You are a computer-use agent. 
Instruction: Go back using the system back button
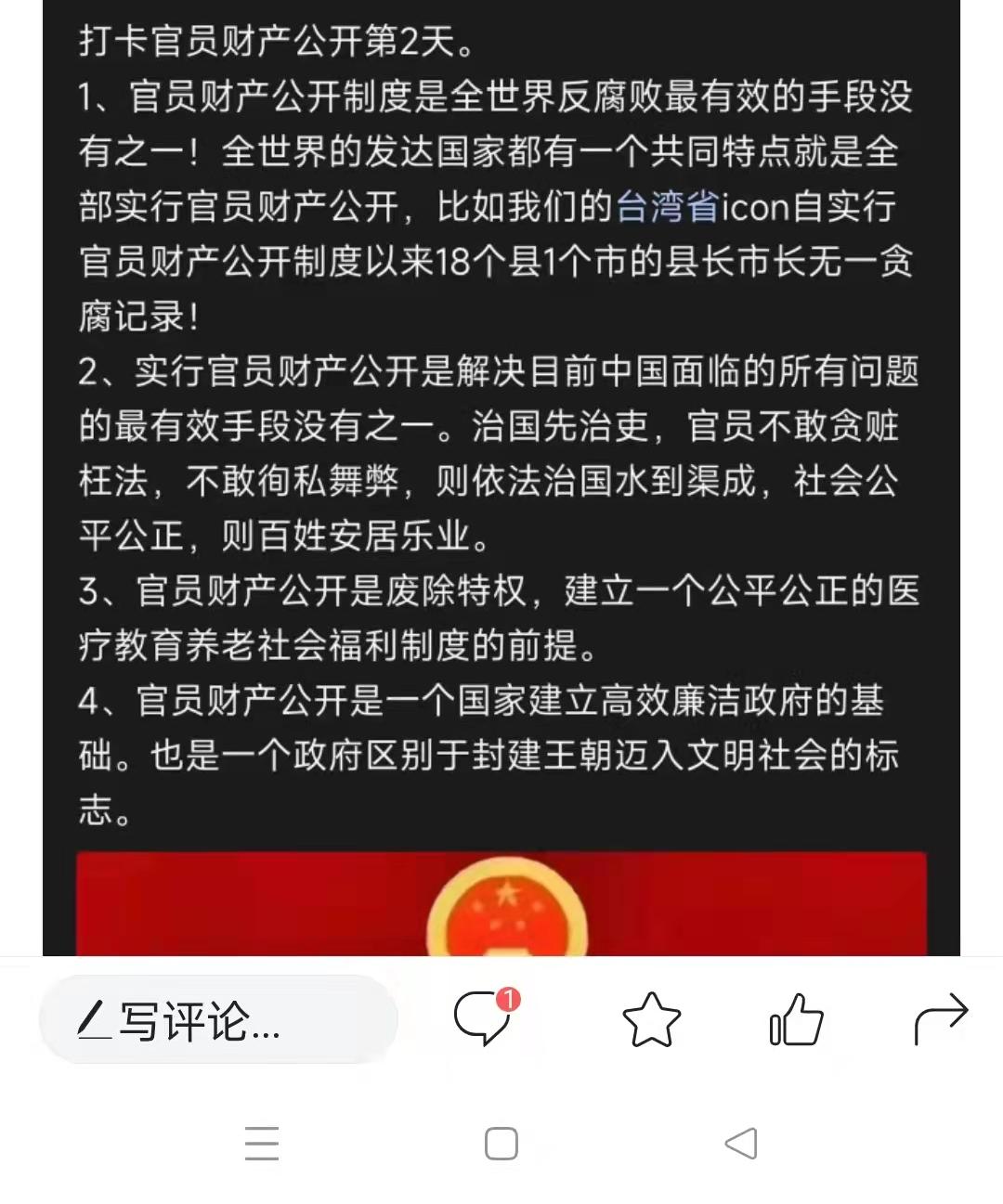point(741,1144)
